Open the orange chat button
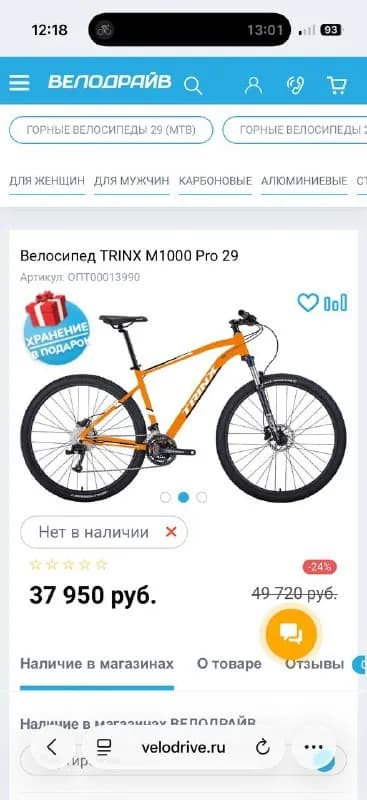The height and width of the screenshot is (800, 367). (x=291, y=634)
